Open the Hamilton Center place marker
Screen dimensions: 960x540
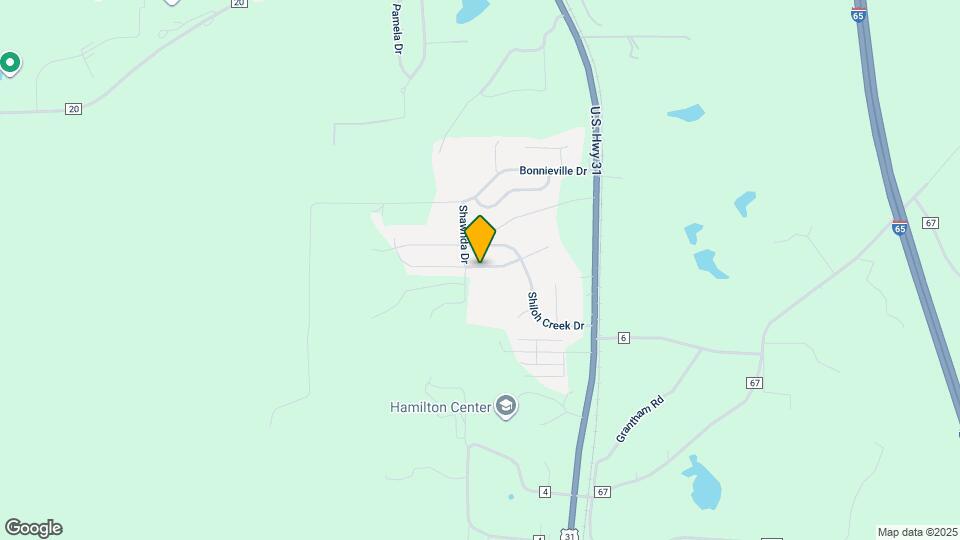(506, 407)
